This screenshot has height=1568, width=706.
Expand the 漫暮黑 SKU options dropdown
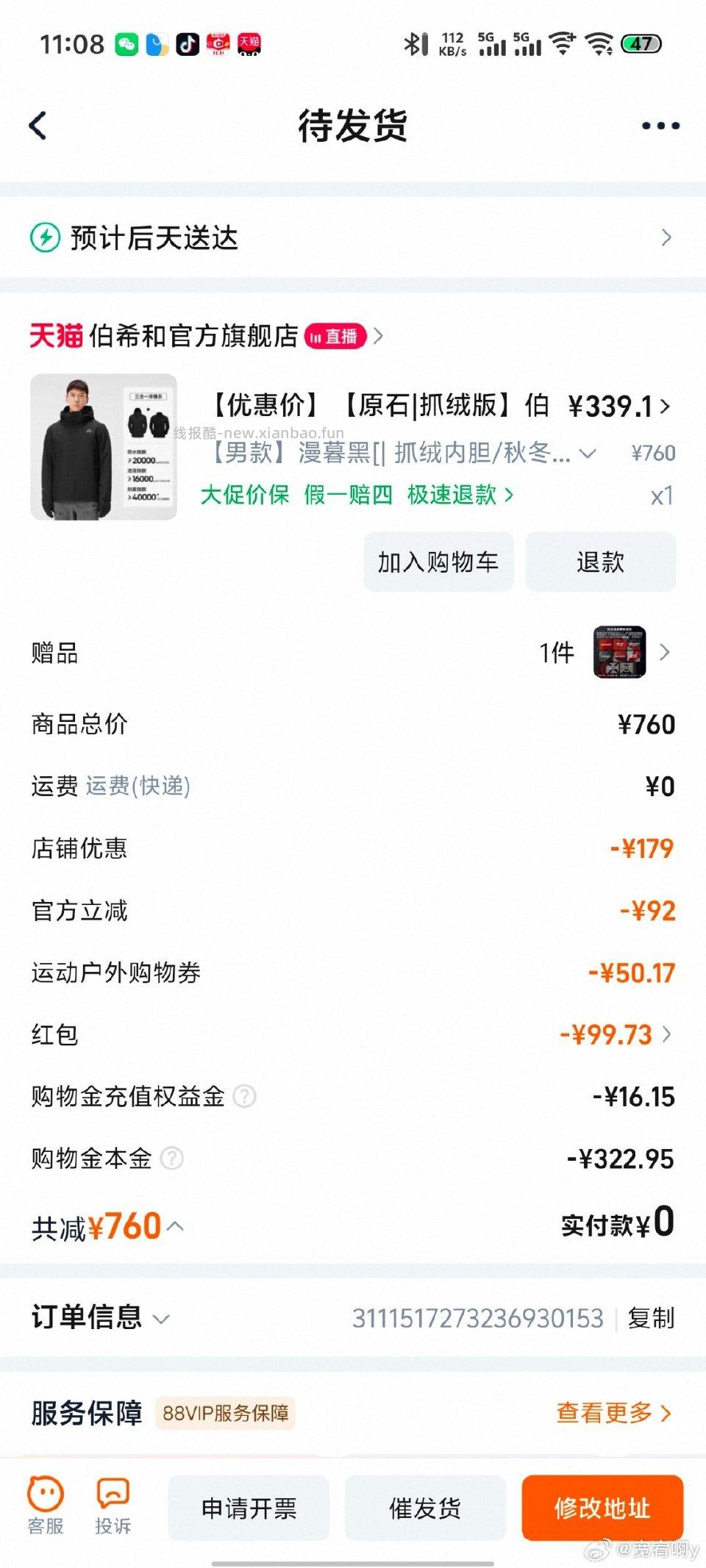[x=586, y=454]
